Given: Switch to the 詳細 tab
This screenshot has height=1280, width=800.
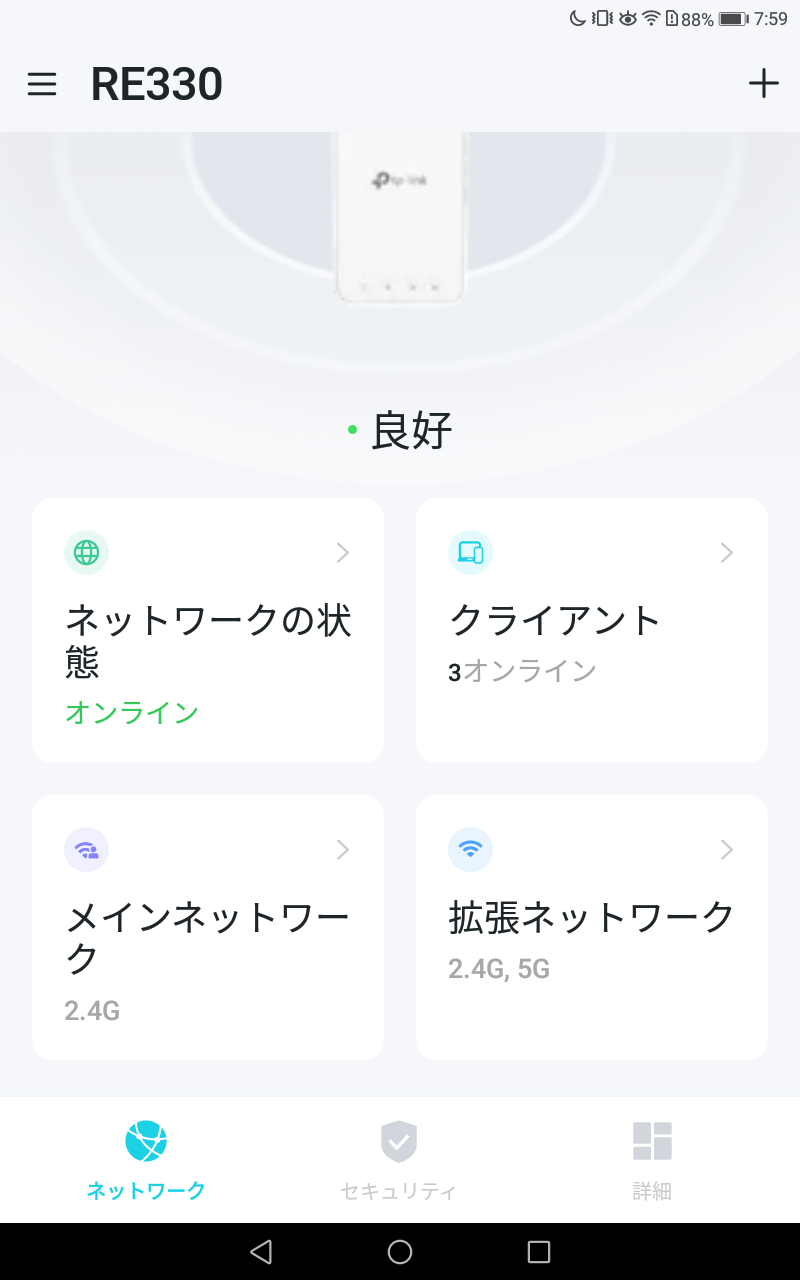Looking at the screenshot, I should click(652, 1160).
